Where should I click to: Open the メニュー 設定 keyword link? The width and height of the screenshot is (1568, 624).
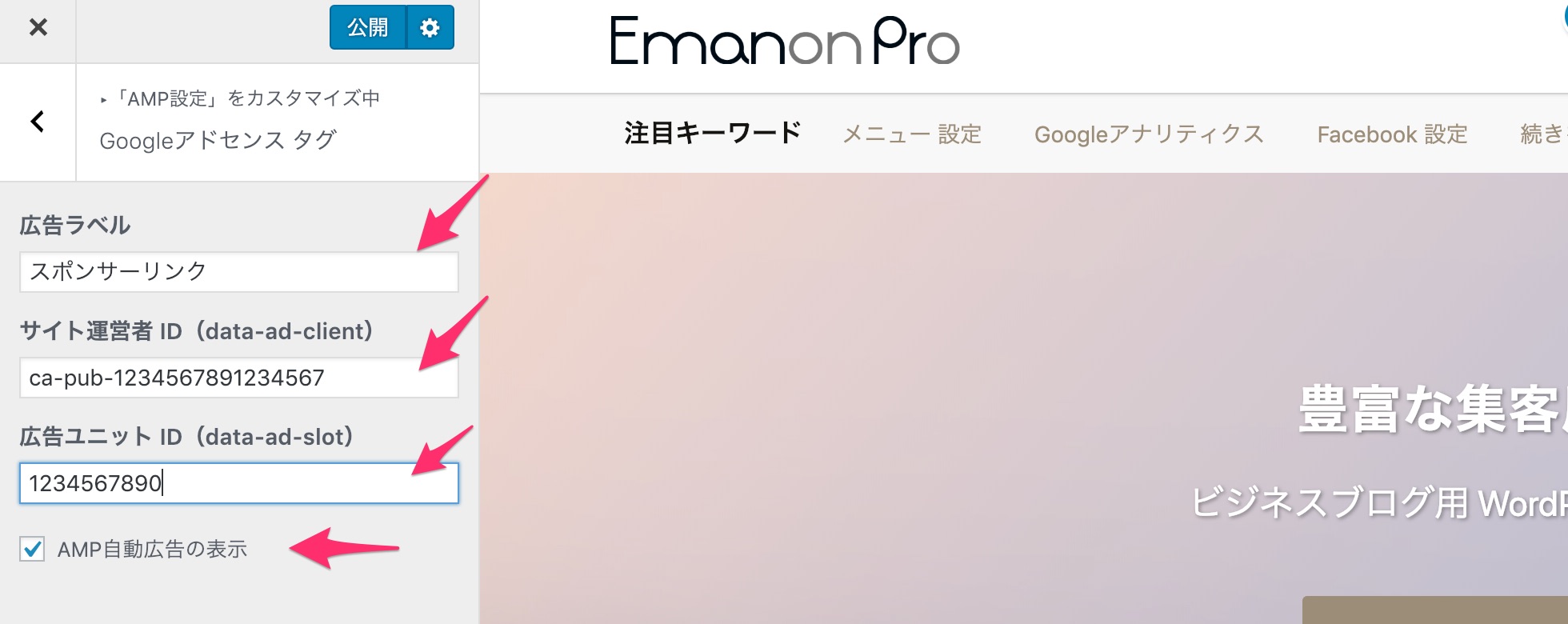[912, 134]
